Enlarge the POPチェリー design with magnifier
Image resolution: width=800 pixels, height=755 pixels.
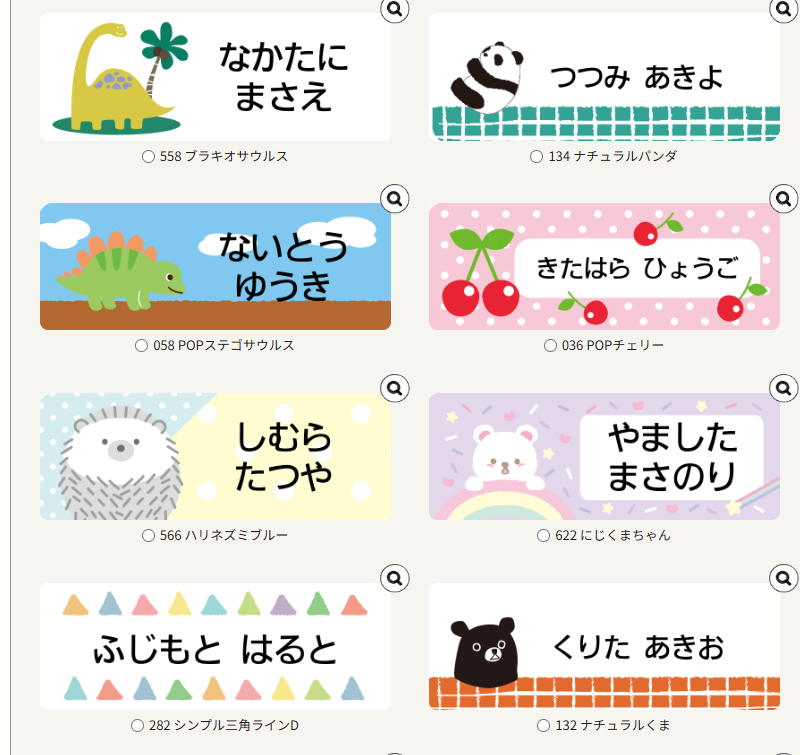coord(784,198)
